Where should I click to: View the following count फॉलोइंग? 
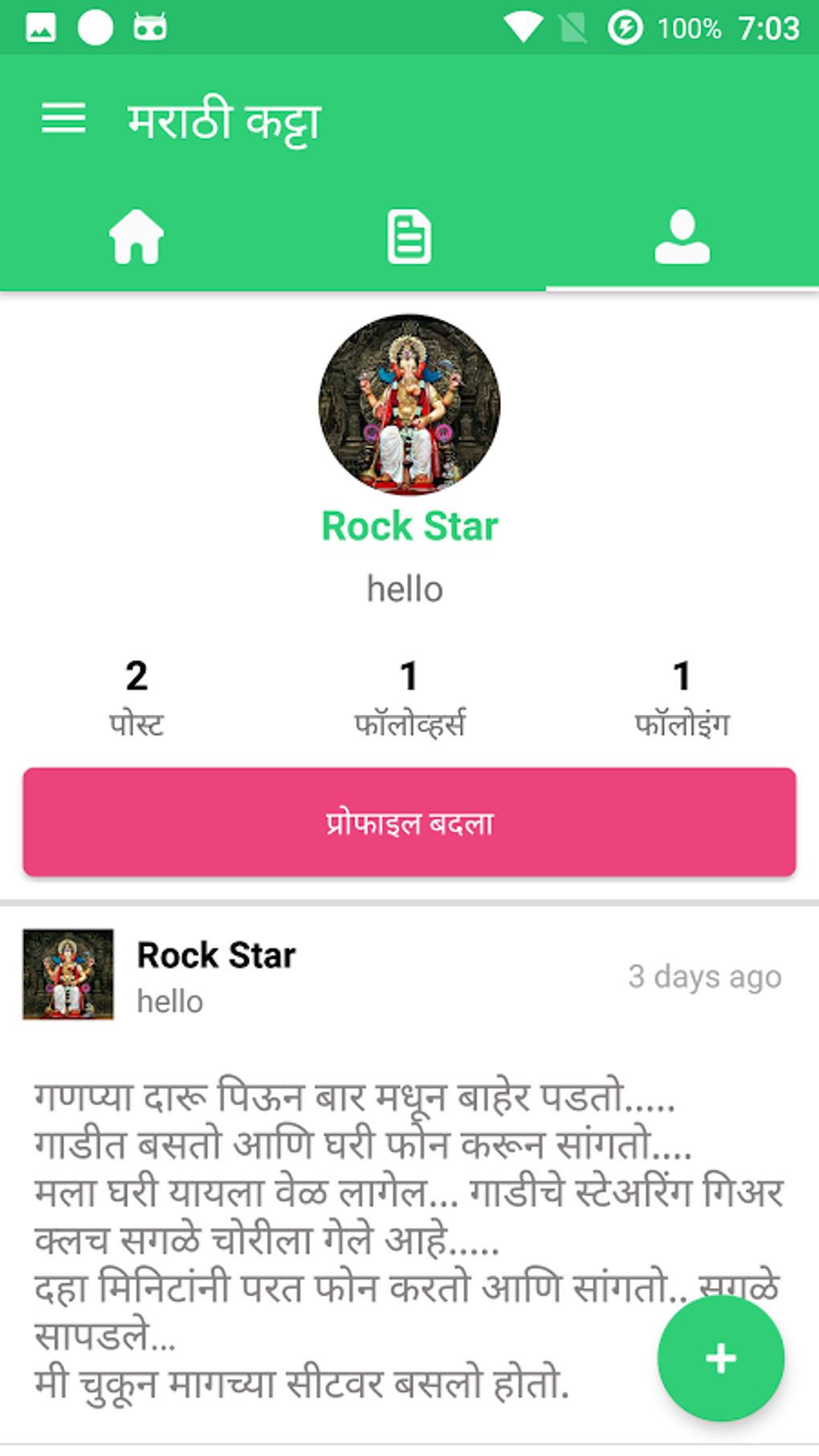point(681,699)
